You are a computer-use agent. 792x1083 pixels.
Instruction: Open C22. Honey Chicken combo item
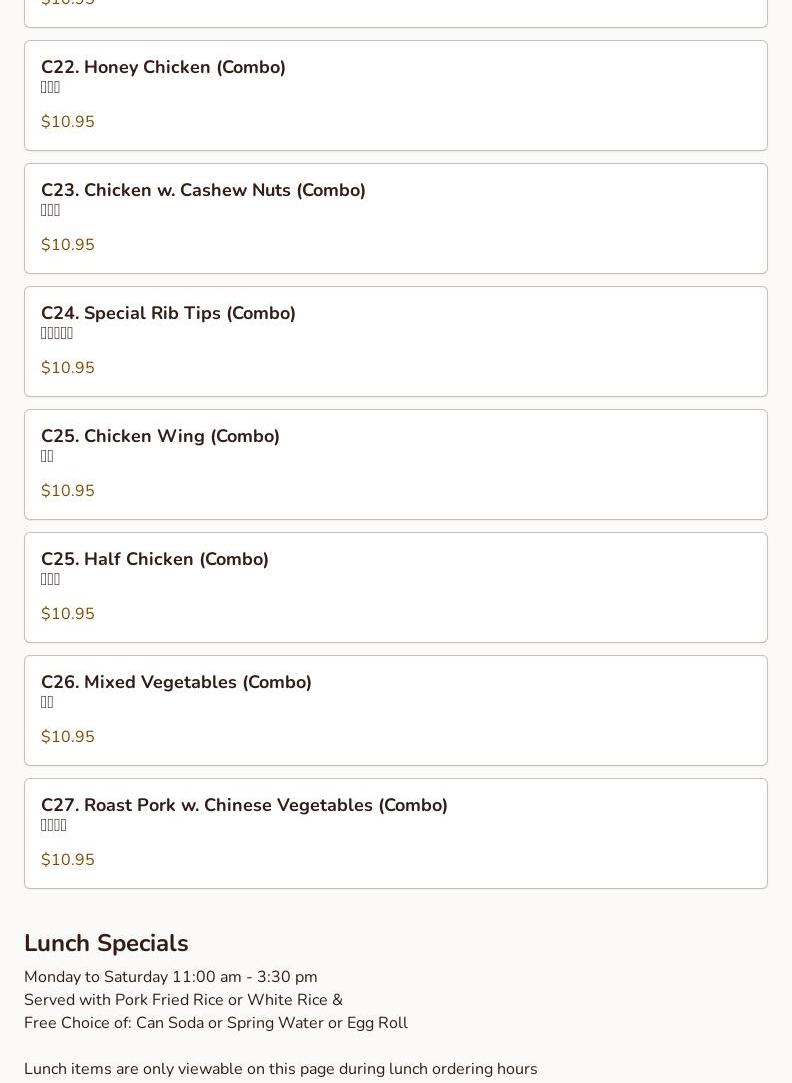tap(395, 95)
